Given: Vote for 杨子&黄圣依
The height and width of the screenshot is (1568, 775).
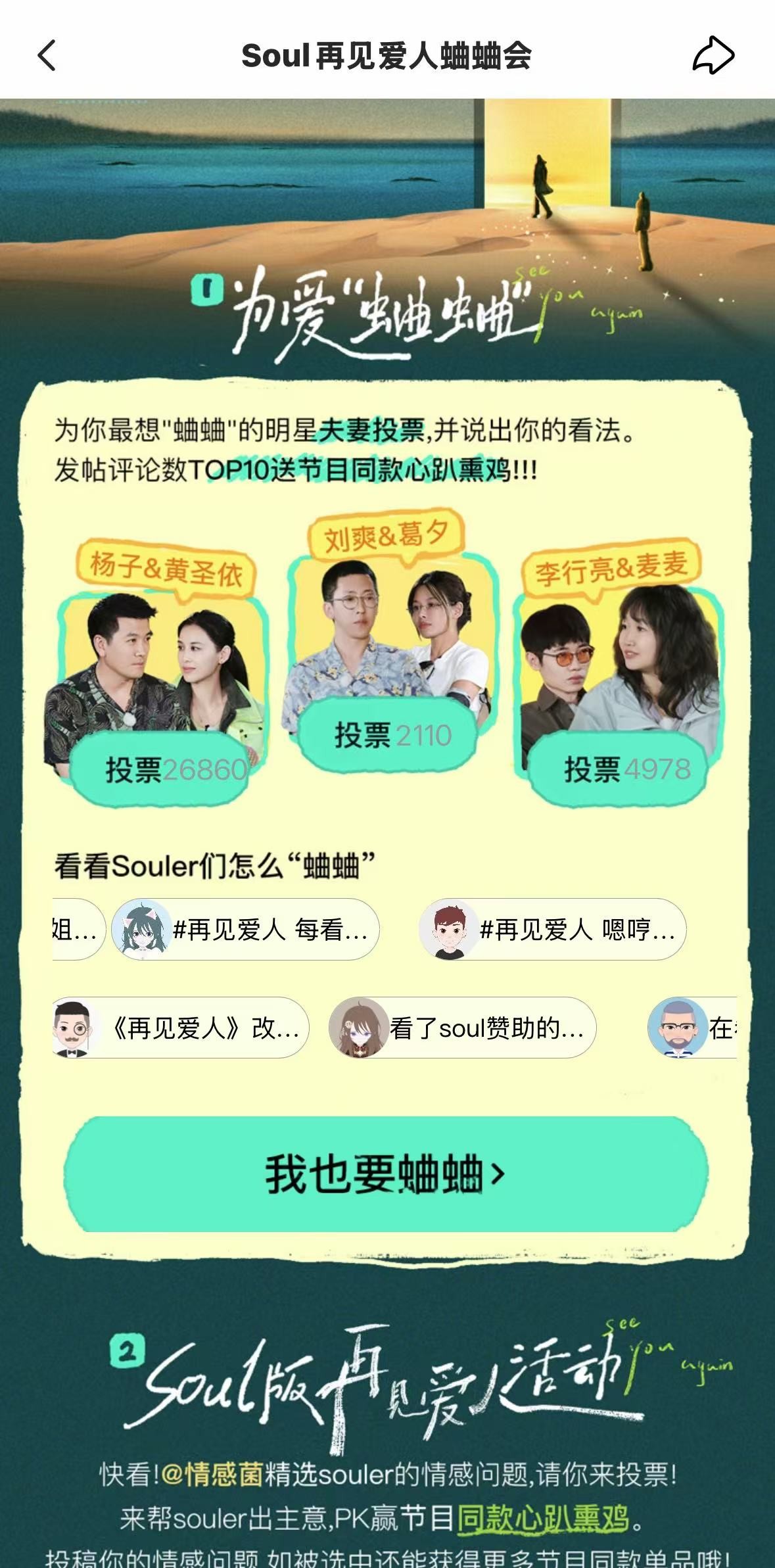Looking at the screenshot, I should tap(161, 769).
